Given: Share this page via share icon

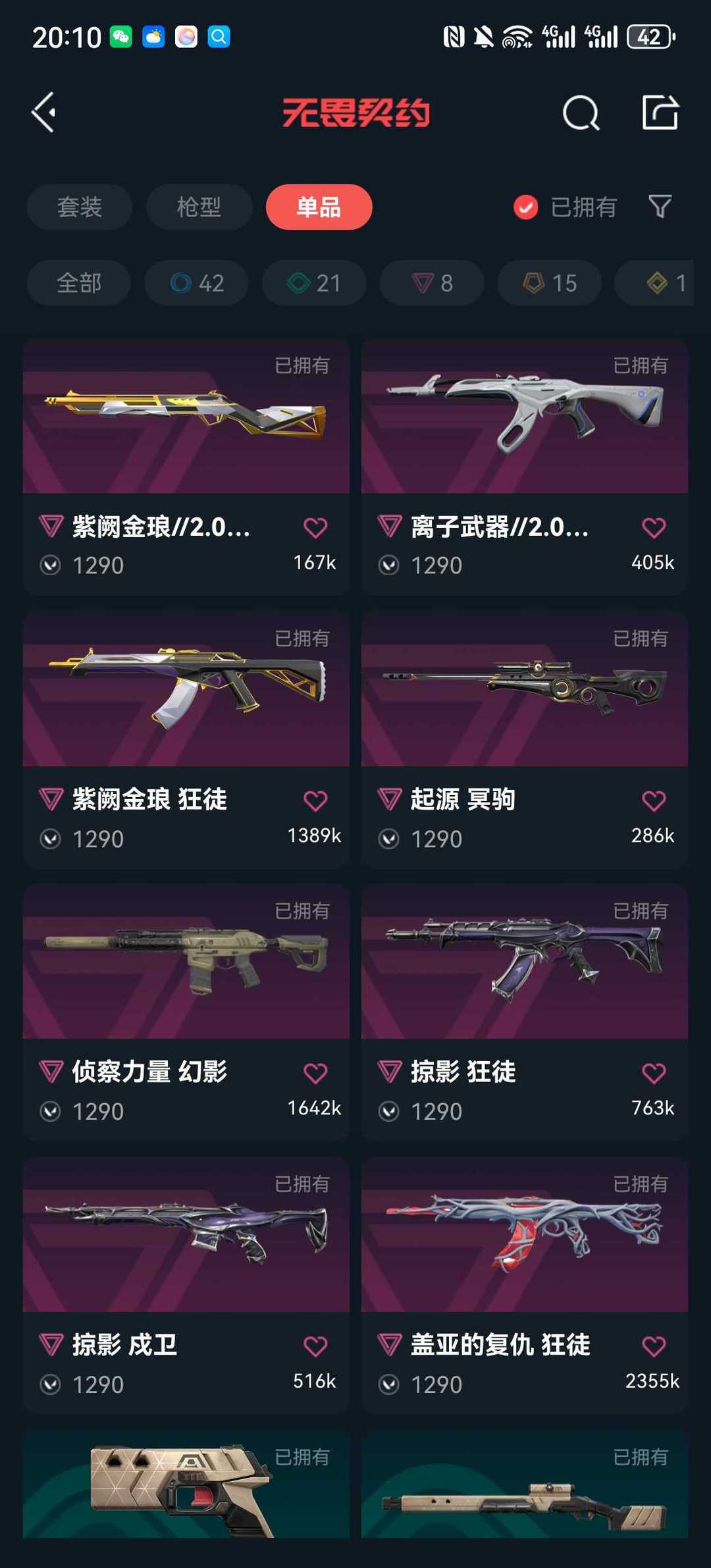Looking at the screenshot, I should (660, 113).
